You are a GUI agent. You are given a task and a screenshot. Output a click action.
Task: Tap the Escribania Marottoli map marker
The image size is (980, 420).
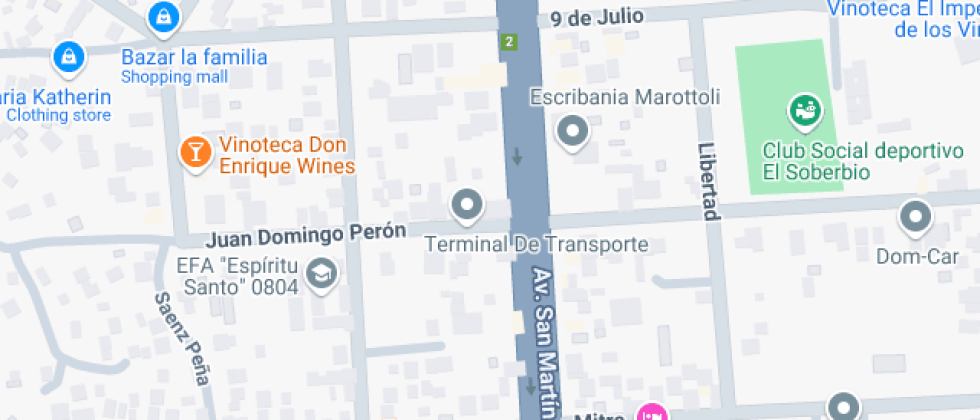[573, 131]
